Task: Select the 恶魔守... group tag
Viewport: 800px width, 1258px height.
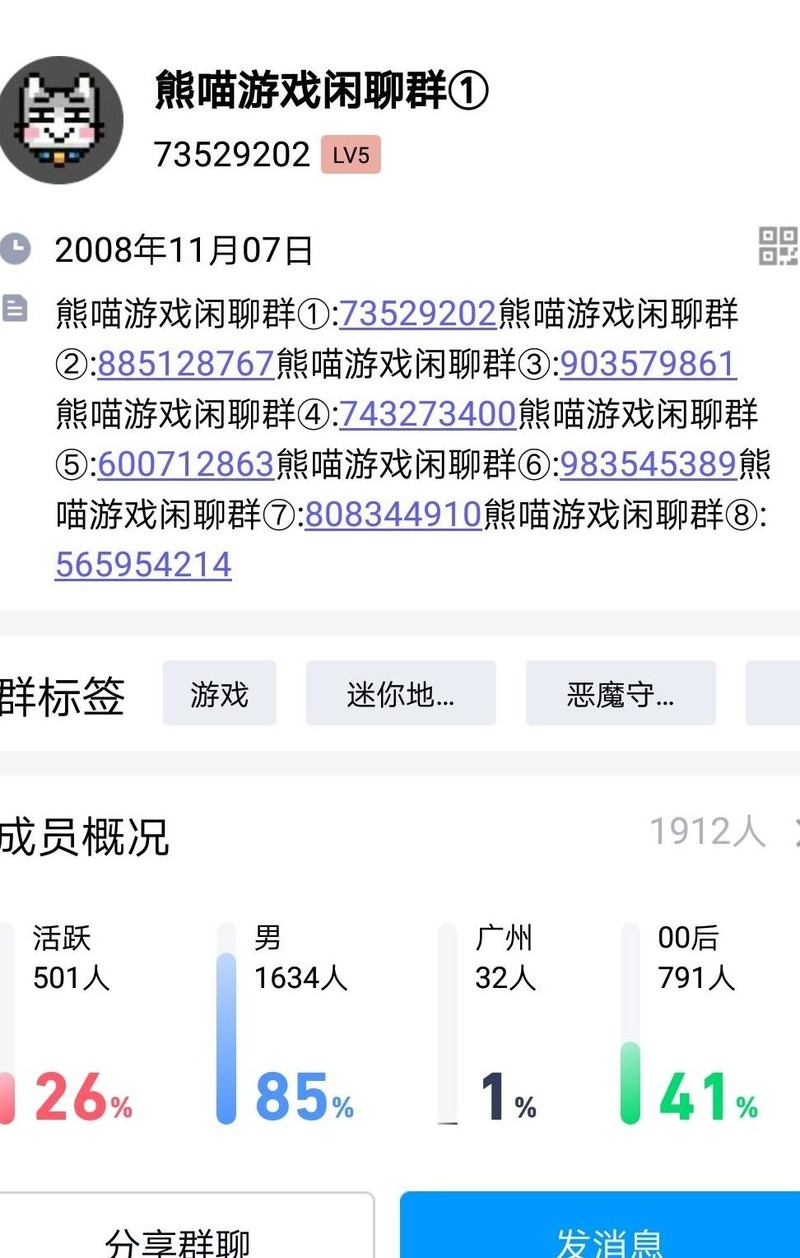Action: tap(620, 693)
